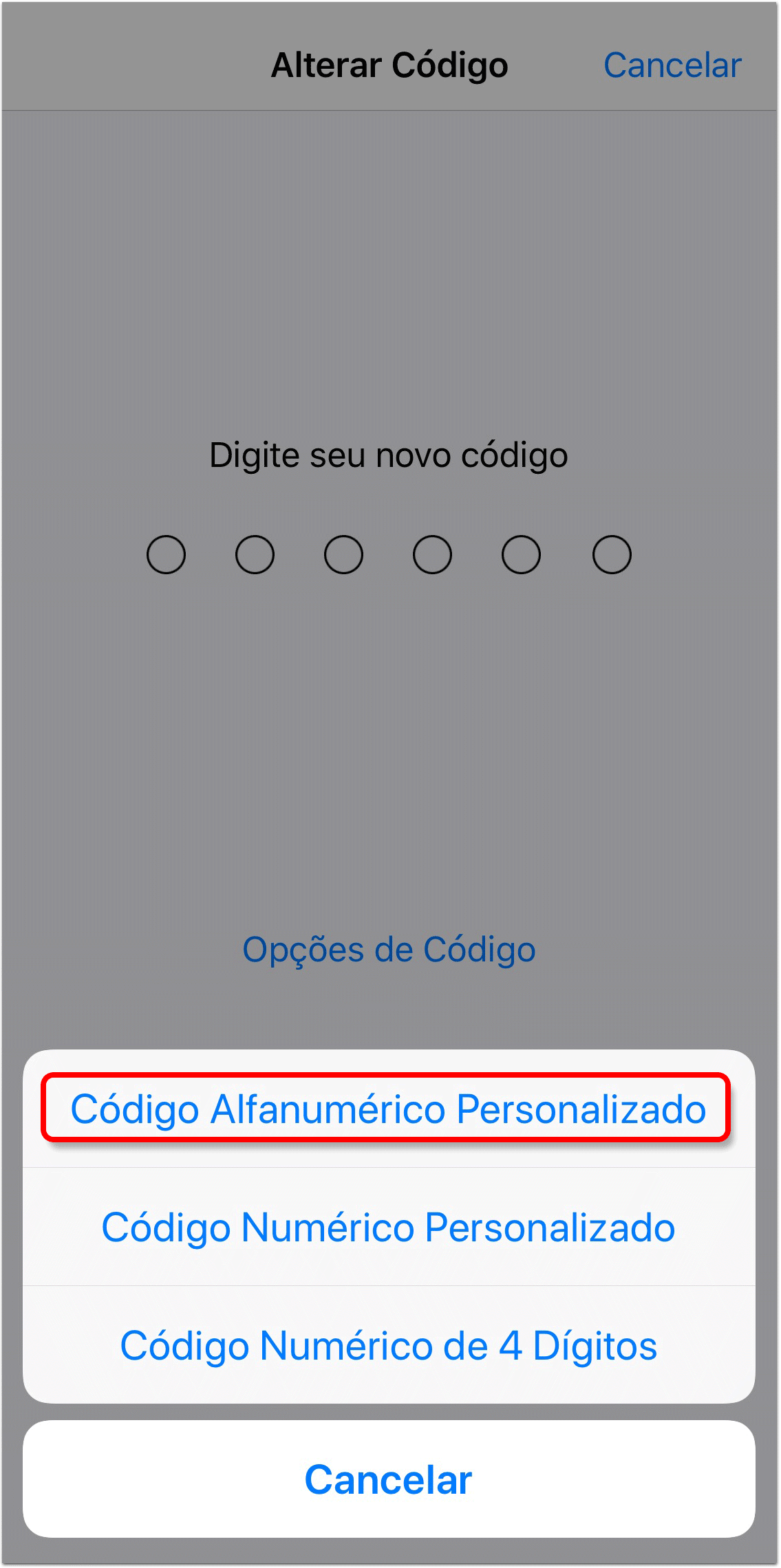Choose Código Numérico Personalizado option
The width and height of the screenshot is (781, 1568).
click(x=389, y=1227)
